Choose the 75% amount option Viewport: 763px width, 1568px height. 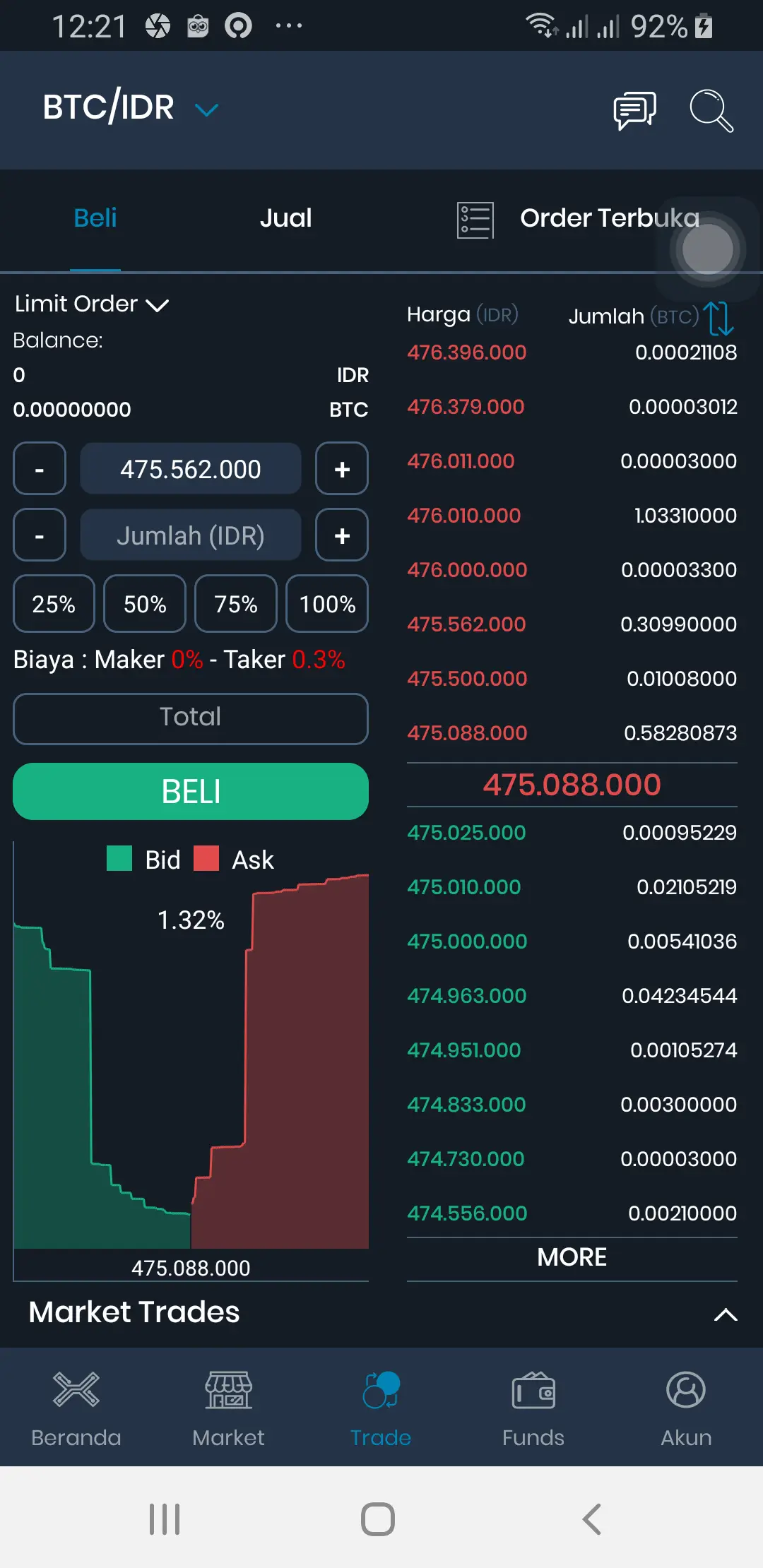[236, 604]
